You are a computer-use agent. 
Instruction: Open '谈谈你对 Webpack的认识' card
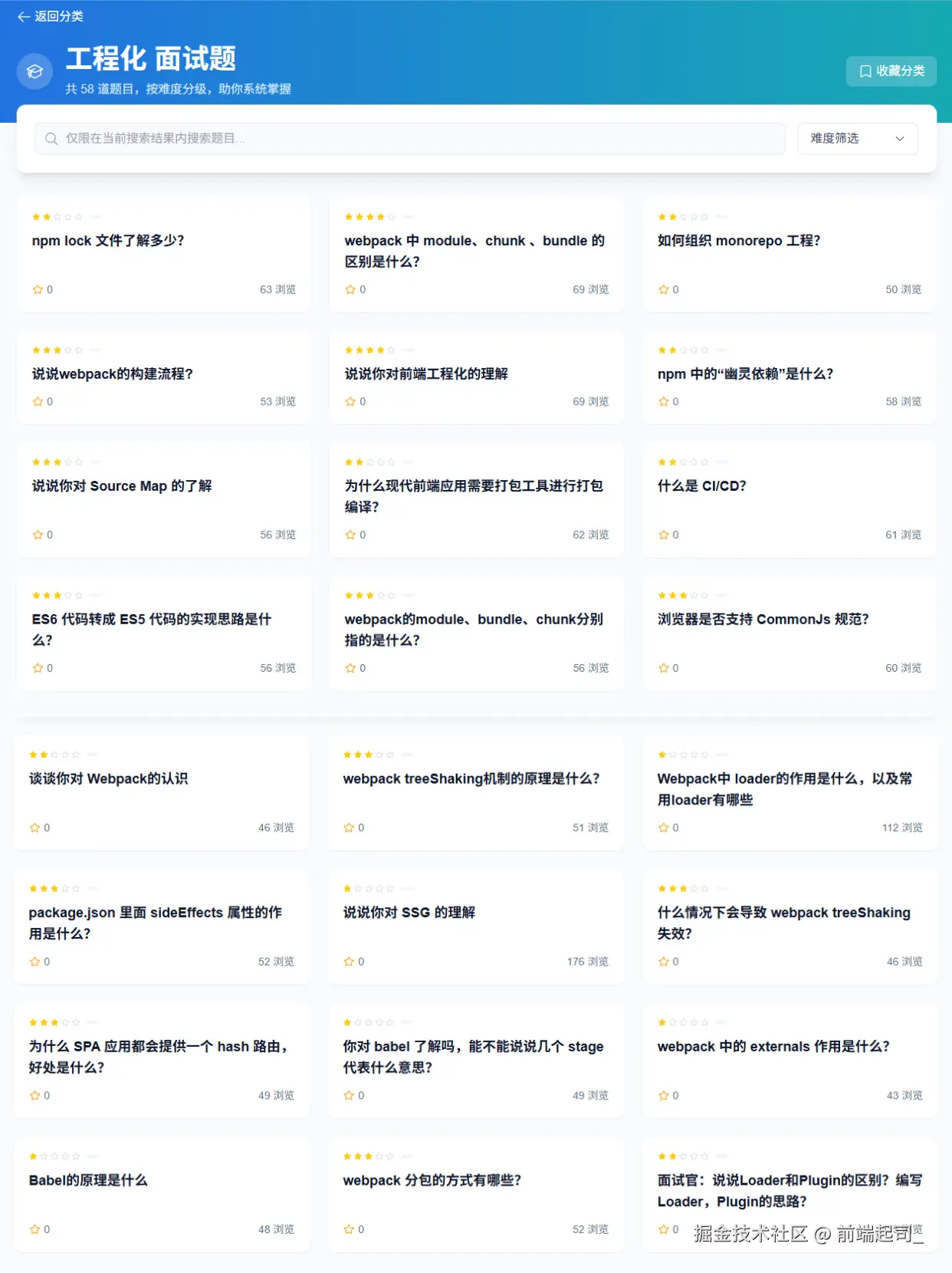coord(108,779)
